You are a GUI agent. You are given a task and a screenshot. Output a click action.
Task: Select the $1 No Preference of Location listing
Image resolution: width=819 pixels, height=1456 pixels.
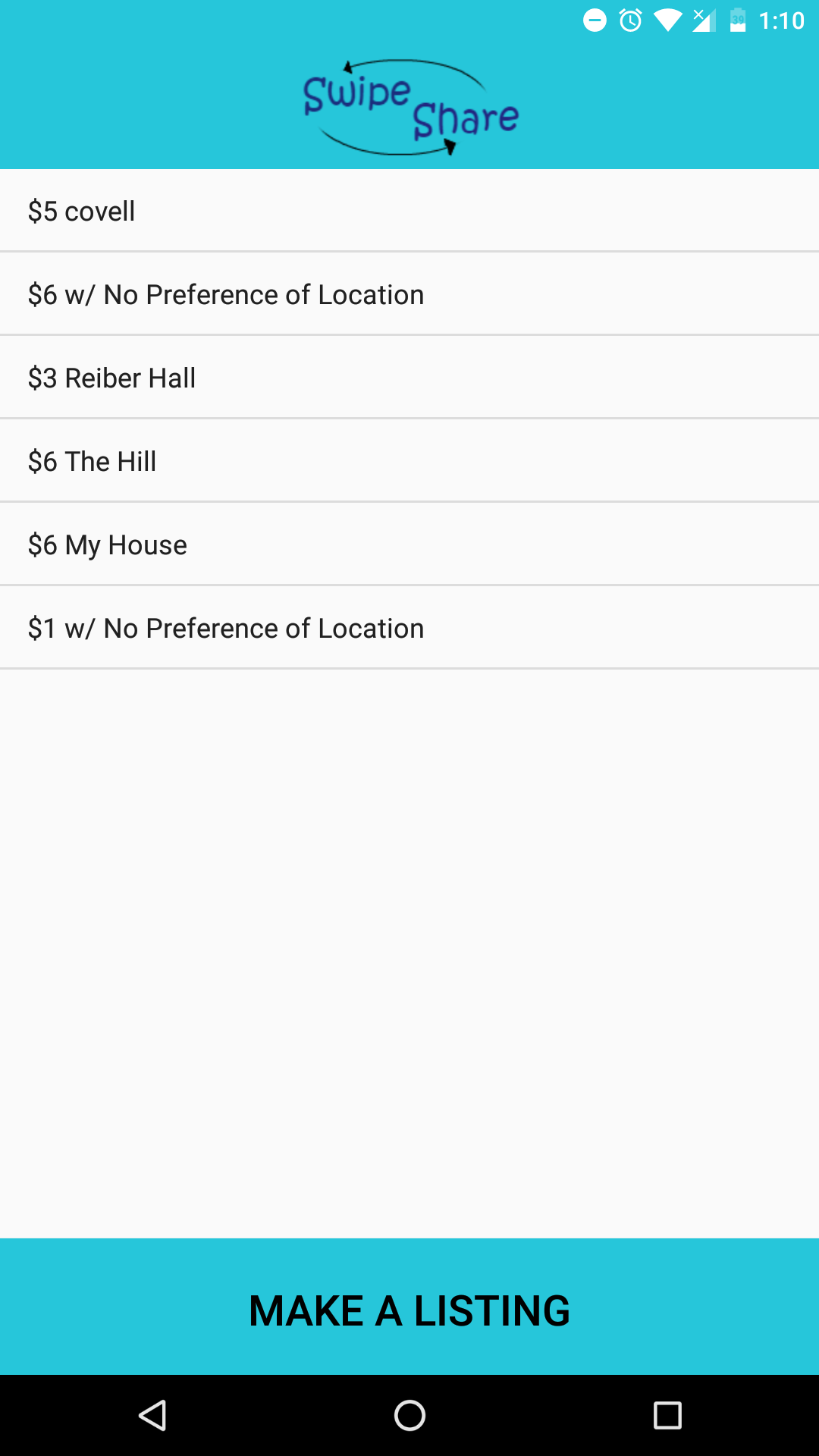(409, 628)
